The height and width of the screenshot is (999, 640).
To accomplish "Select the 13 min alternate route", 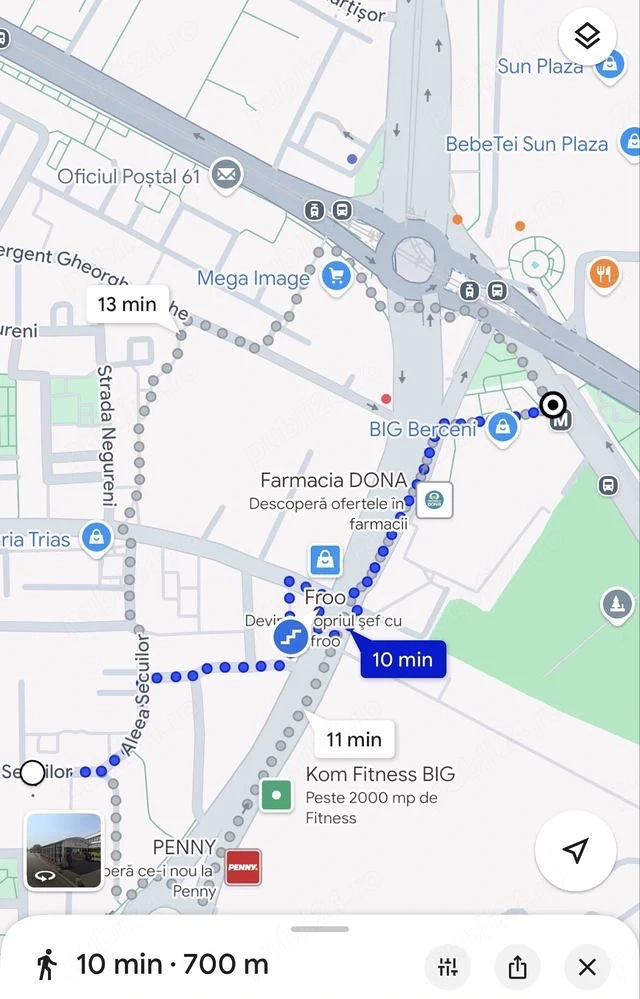I will [127, 304].
